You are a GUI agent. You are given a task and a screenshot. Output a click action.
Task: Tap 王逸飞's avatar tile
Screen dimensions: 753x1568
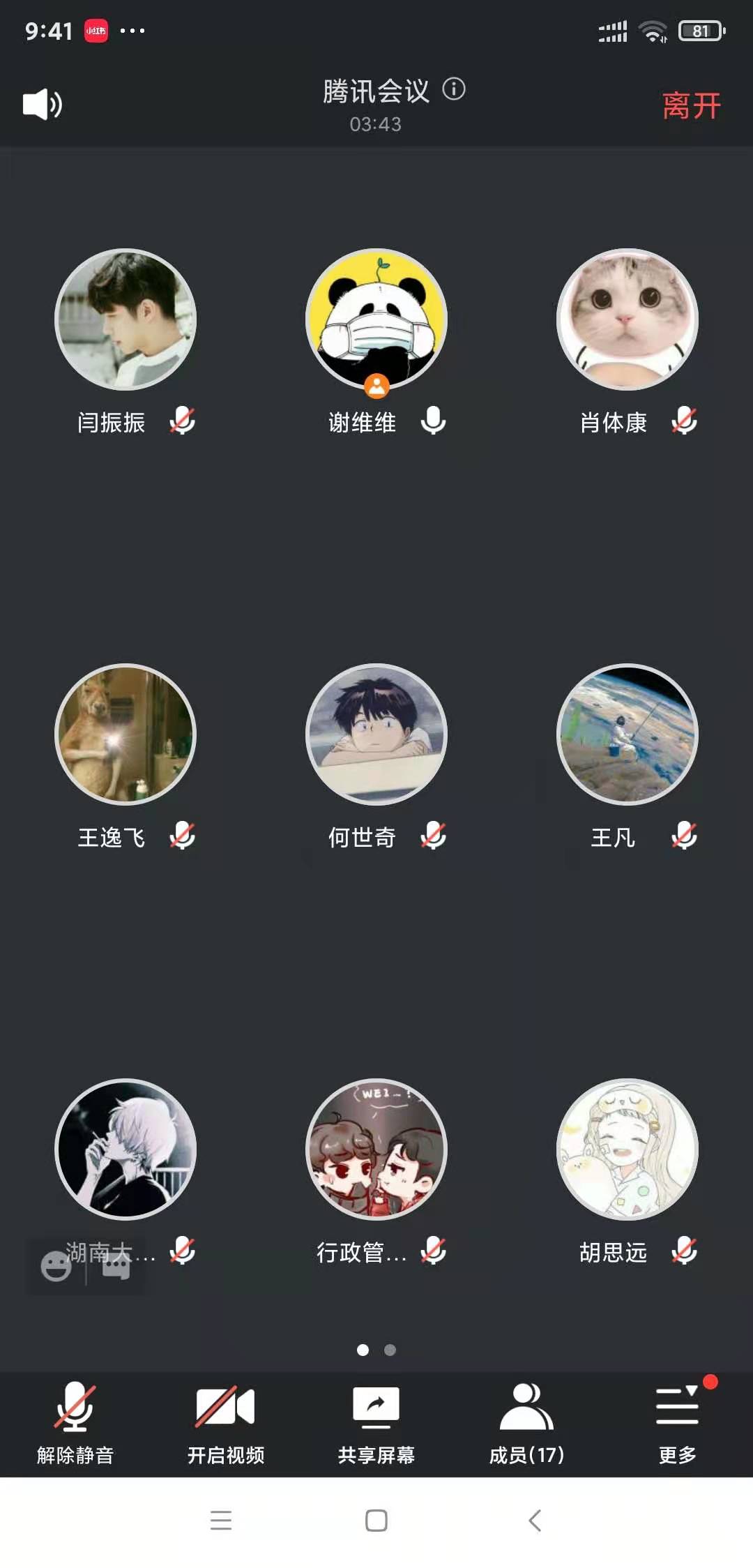click(125, 734)
